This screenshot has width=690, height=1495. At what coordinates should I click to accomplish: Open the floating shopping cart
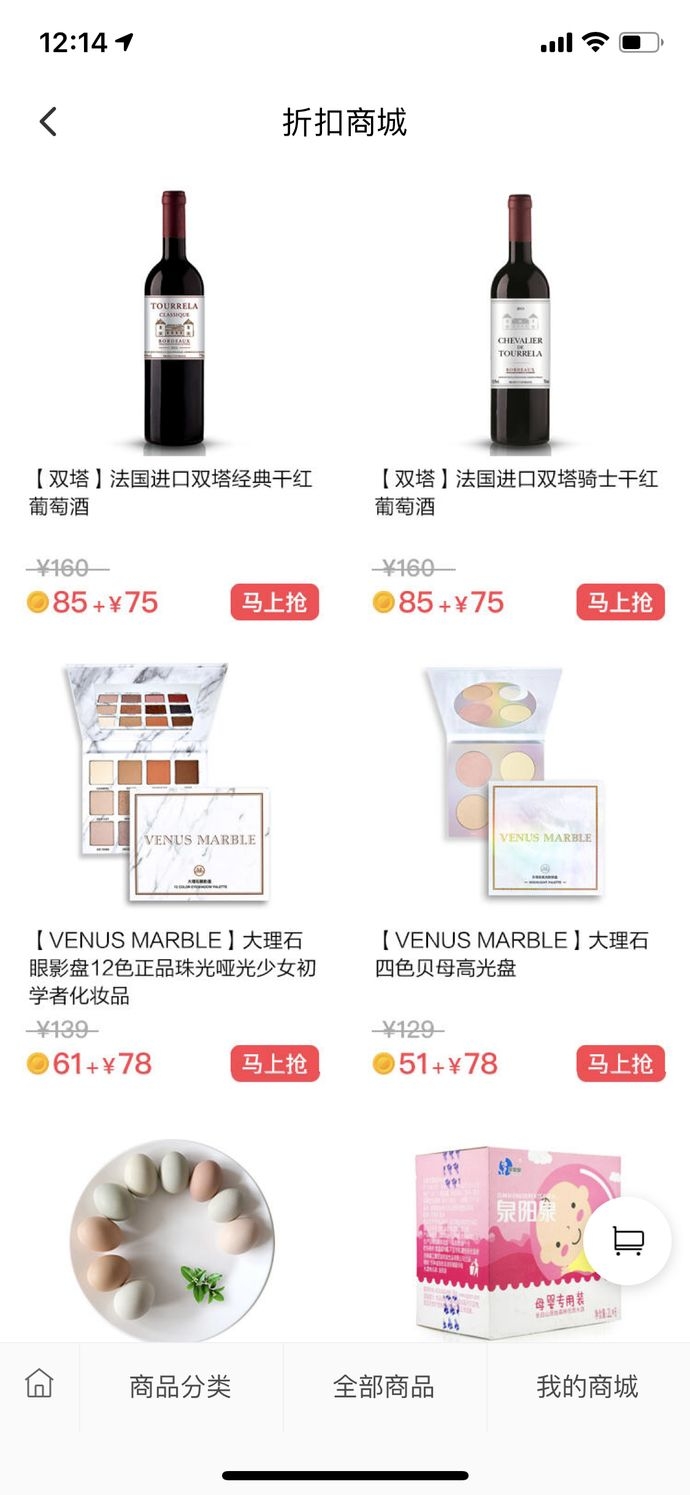coord(628,1240)
